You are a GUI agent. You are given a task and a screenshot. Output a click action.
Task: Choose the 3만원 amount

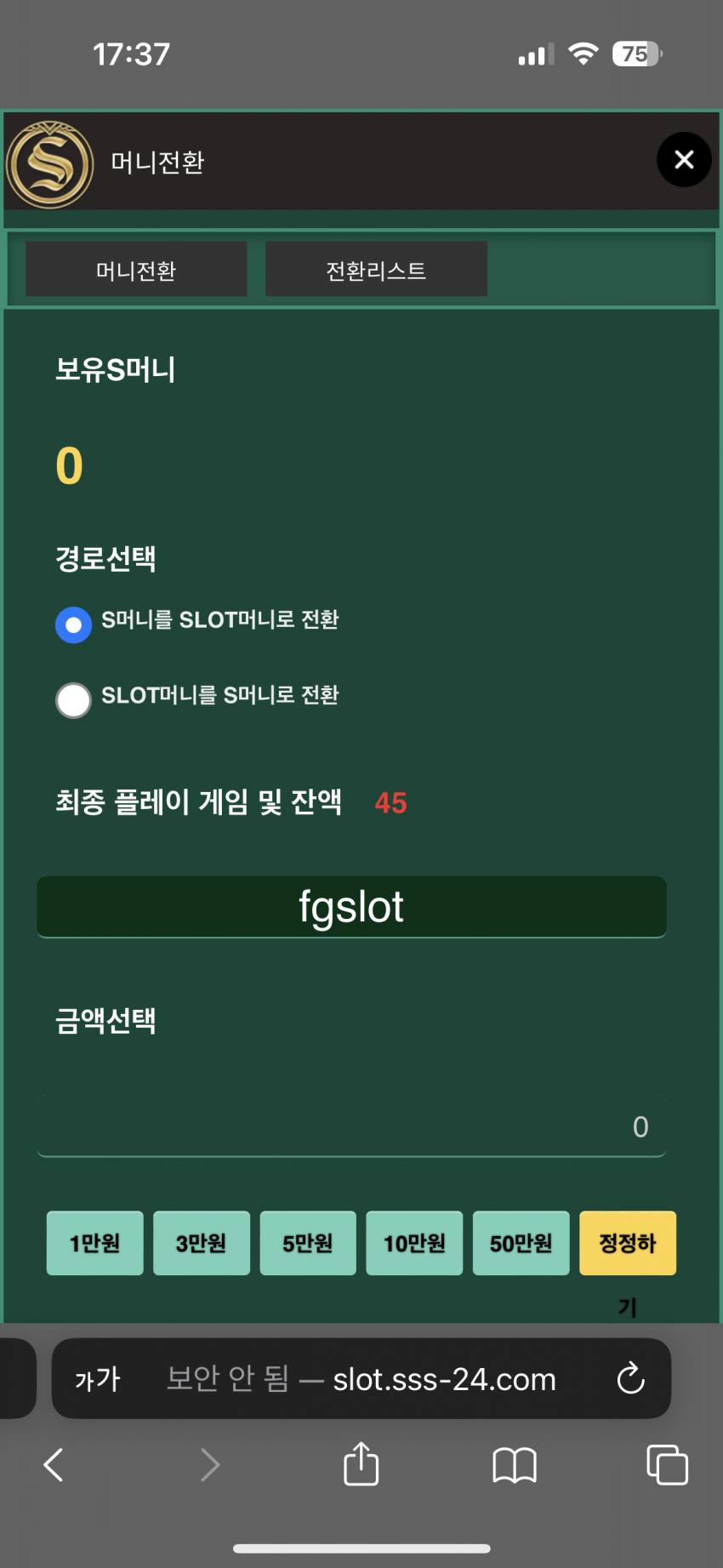tap(202, 1243)
